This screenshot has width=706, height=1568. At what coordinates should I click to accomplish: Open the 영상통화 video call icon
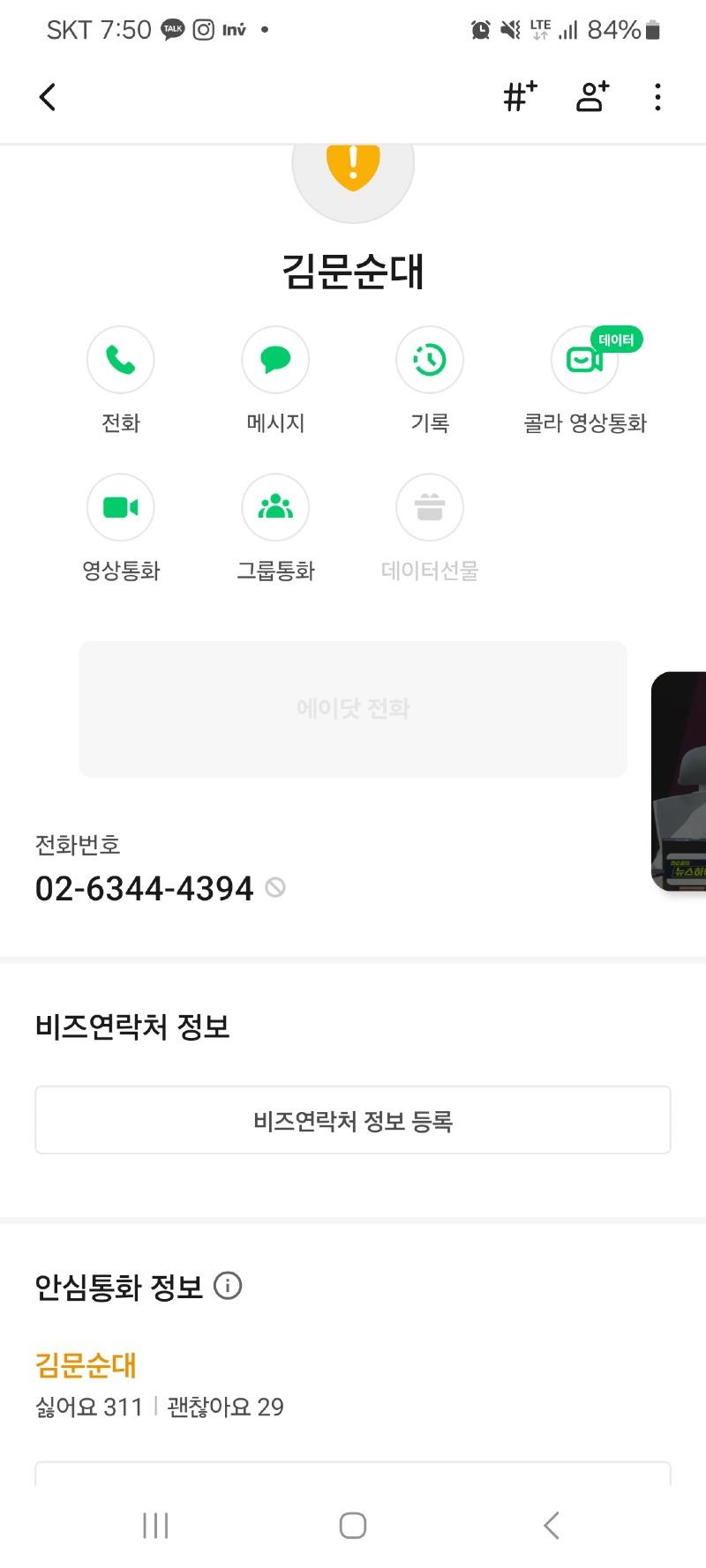coord(121,508)
